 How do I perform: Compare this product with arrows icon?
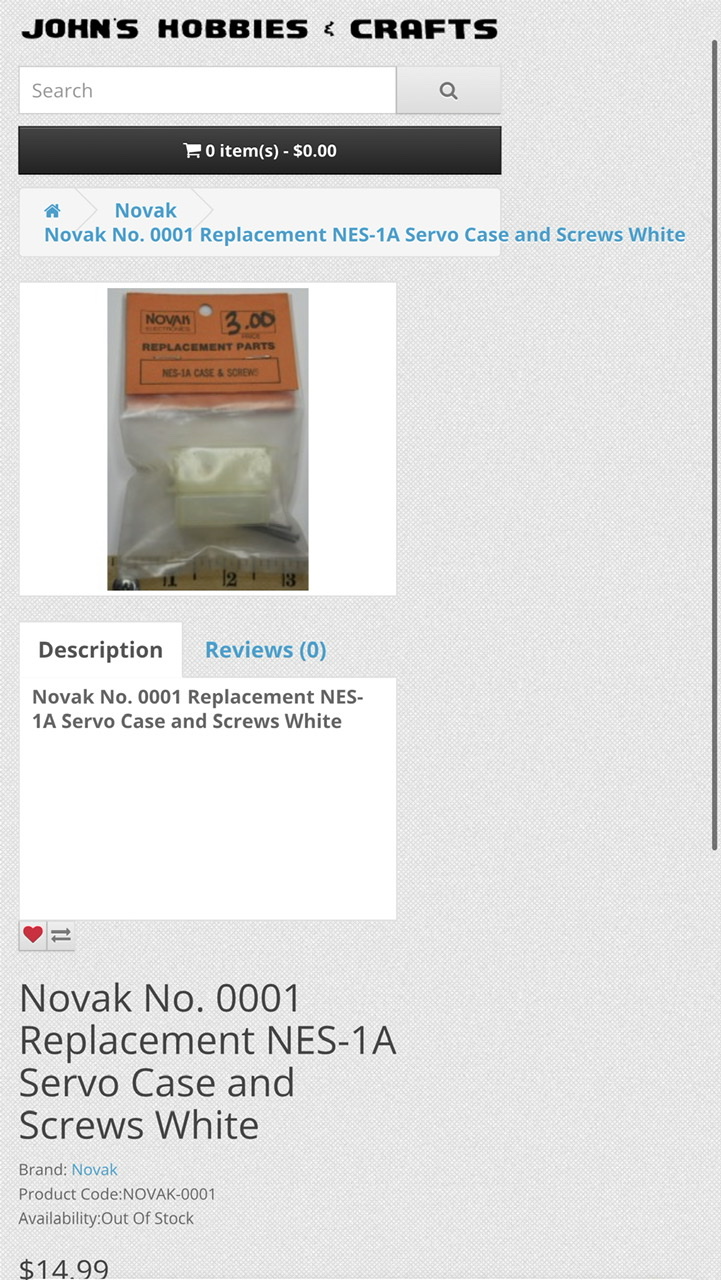[x=61, y=935]
